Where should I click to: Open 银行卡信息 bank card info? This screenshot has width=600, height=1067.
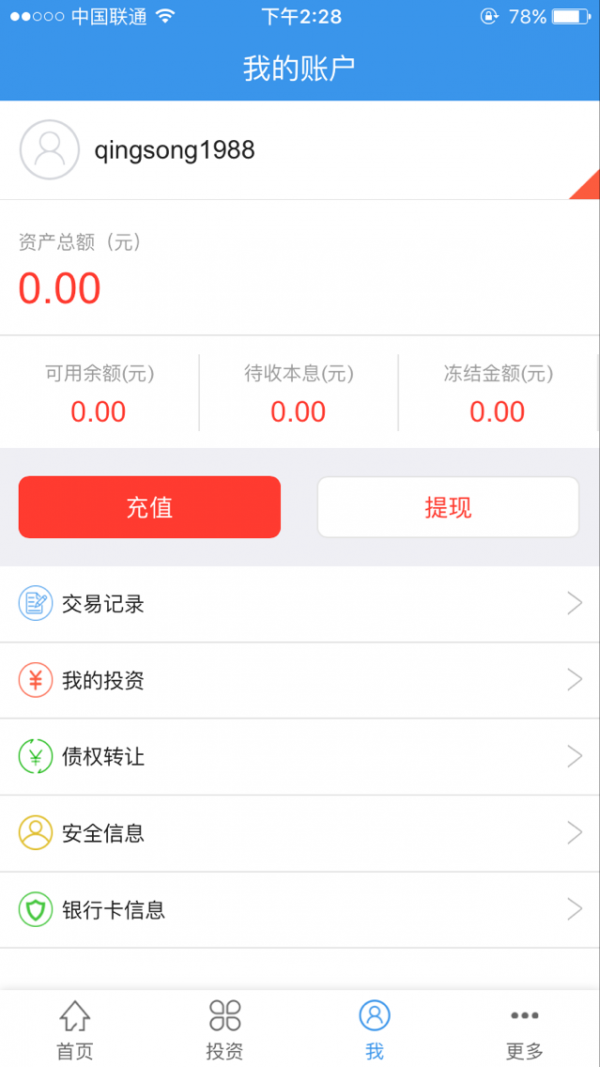point(300,910)
